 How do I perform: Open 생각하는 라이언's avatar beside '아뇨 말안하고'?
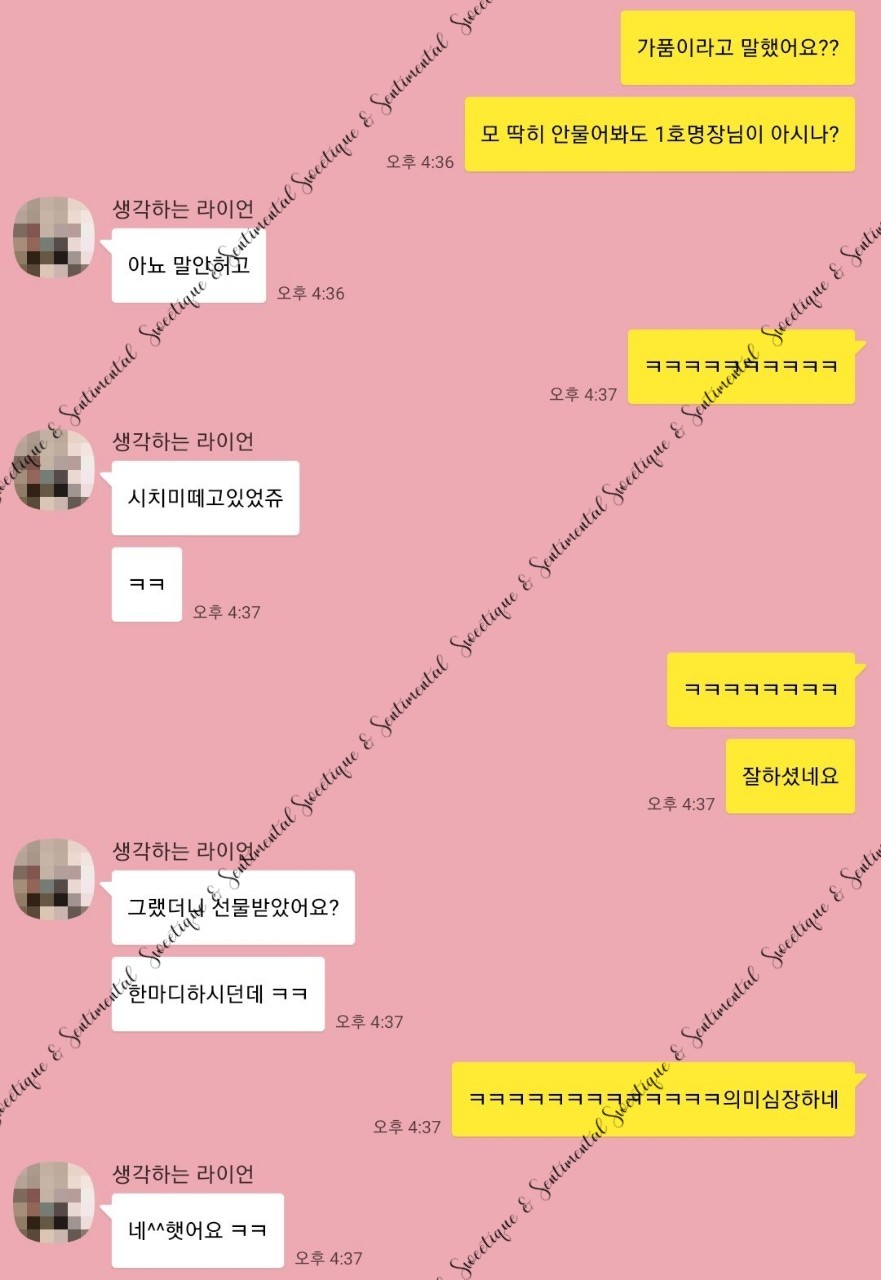tap(54, 238)
